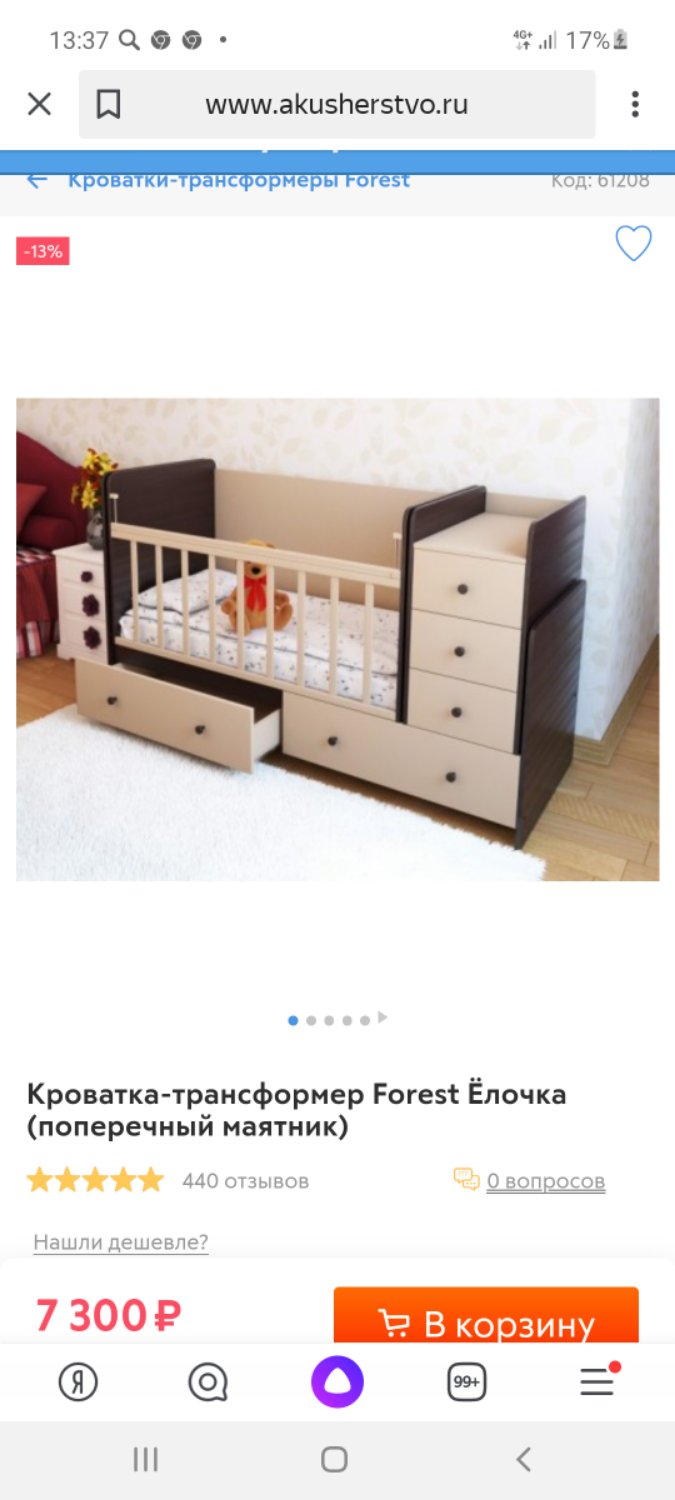
Task: Tap the image page indicator dots
Action: (337, 1019)
